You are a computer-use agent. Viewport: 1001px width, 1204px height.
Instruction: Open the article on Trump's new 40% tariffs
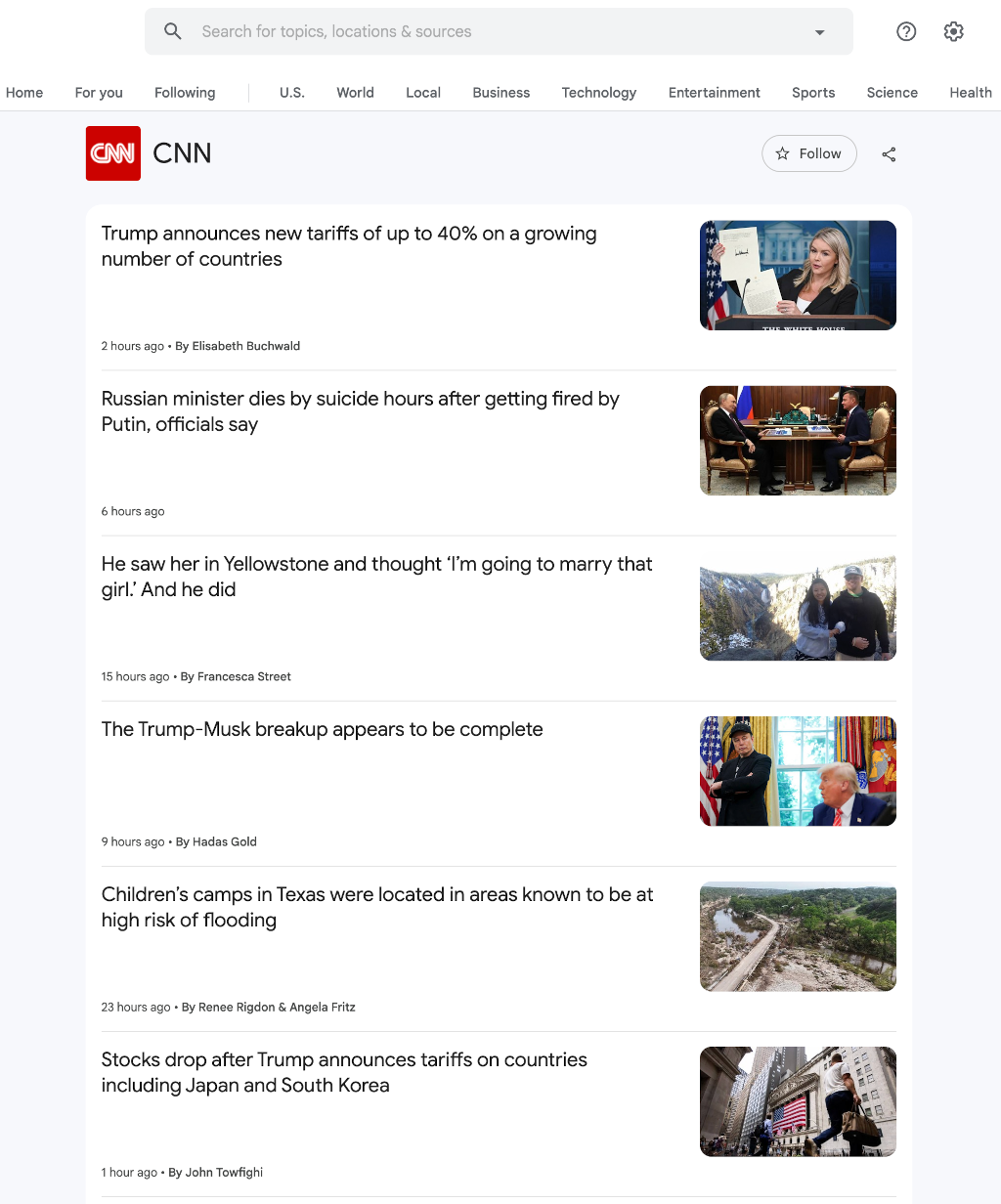349,246
